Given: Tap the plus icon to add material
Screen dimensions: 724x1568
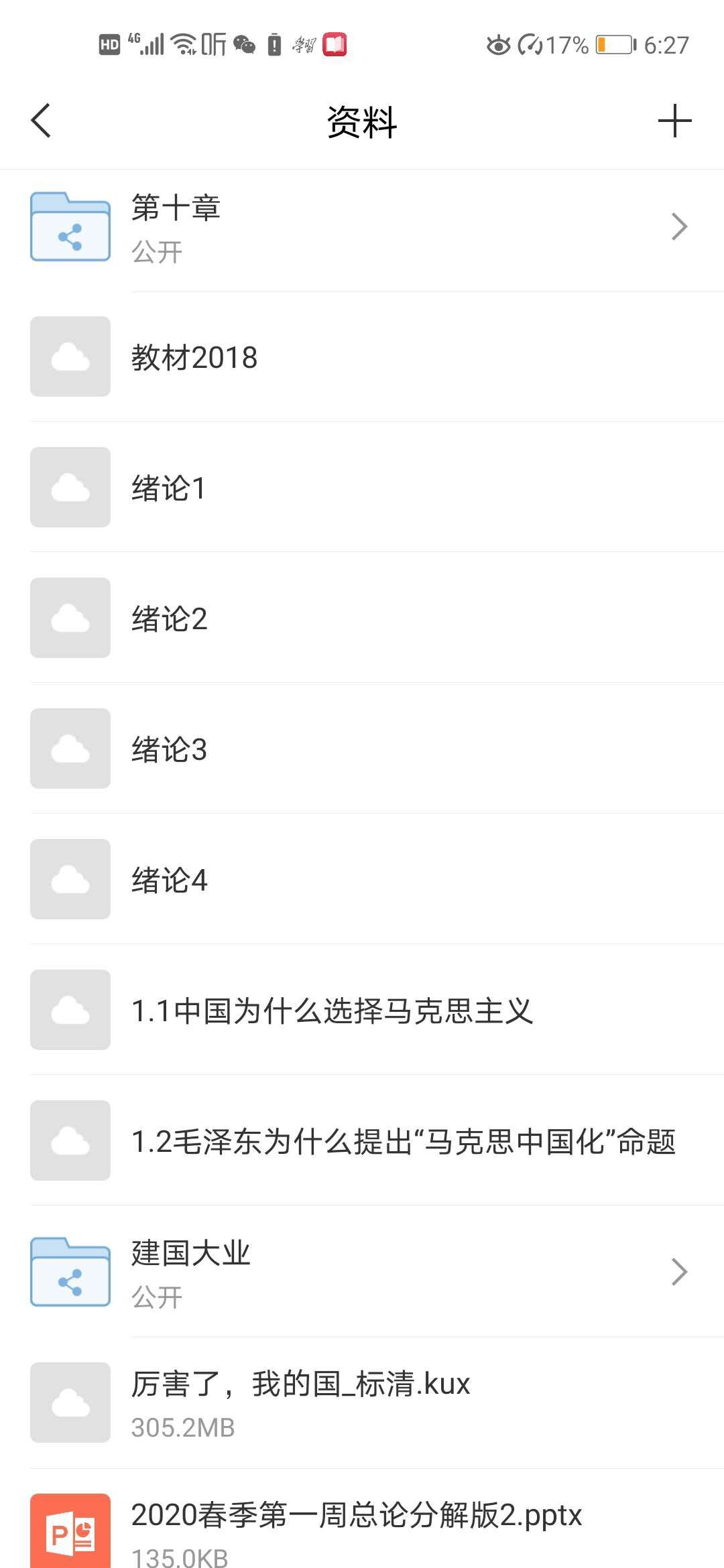Looking at the screenshot, I should pos(674,121).
